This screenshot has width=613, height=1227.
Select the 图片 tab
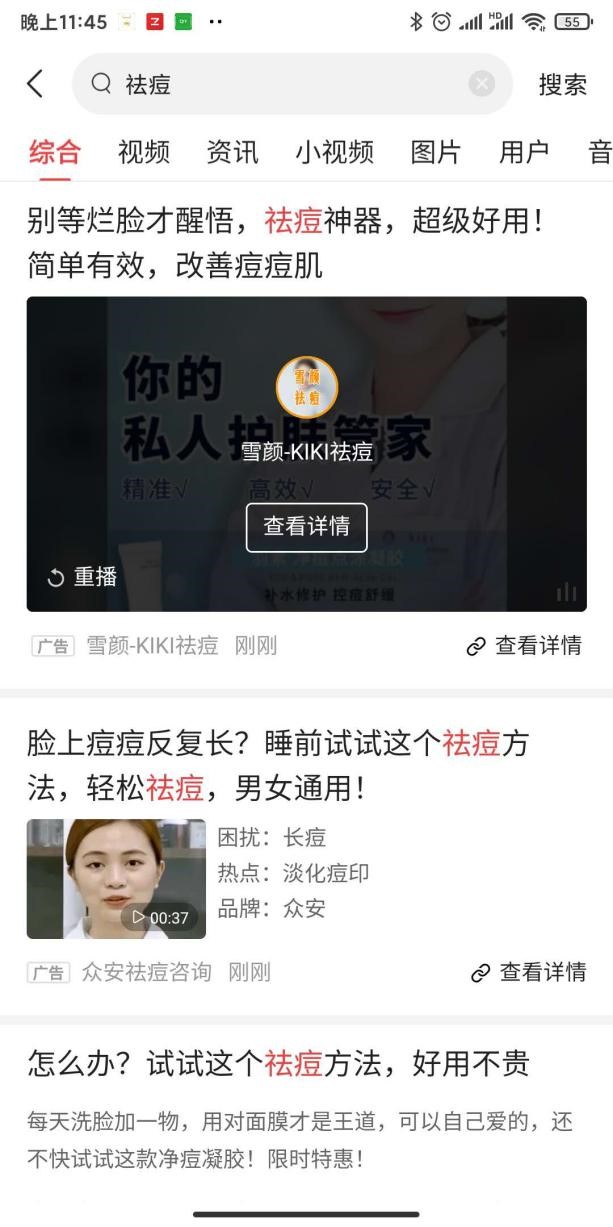pos(436,152)
